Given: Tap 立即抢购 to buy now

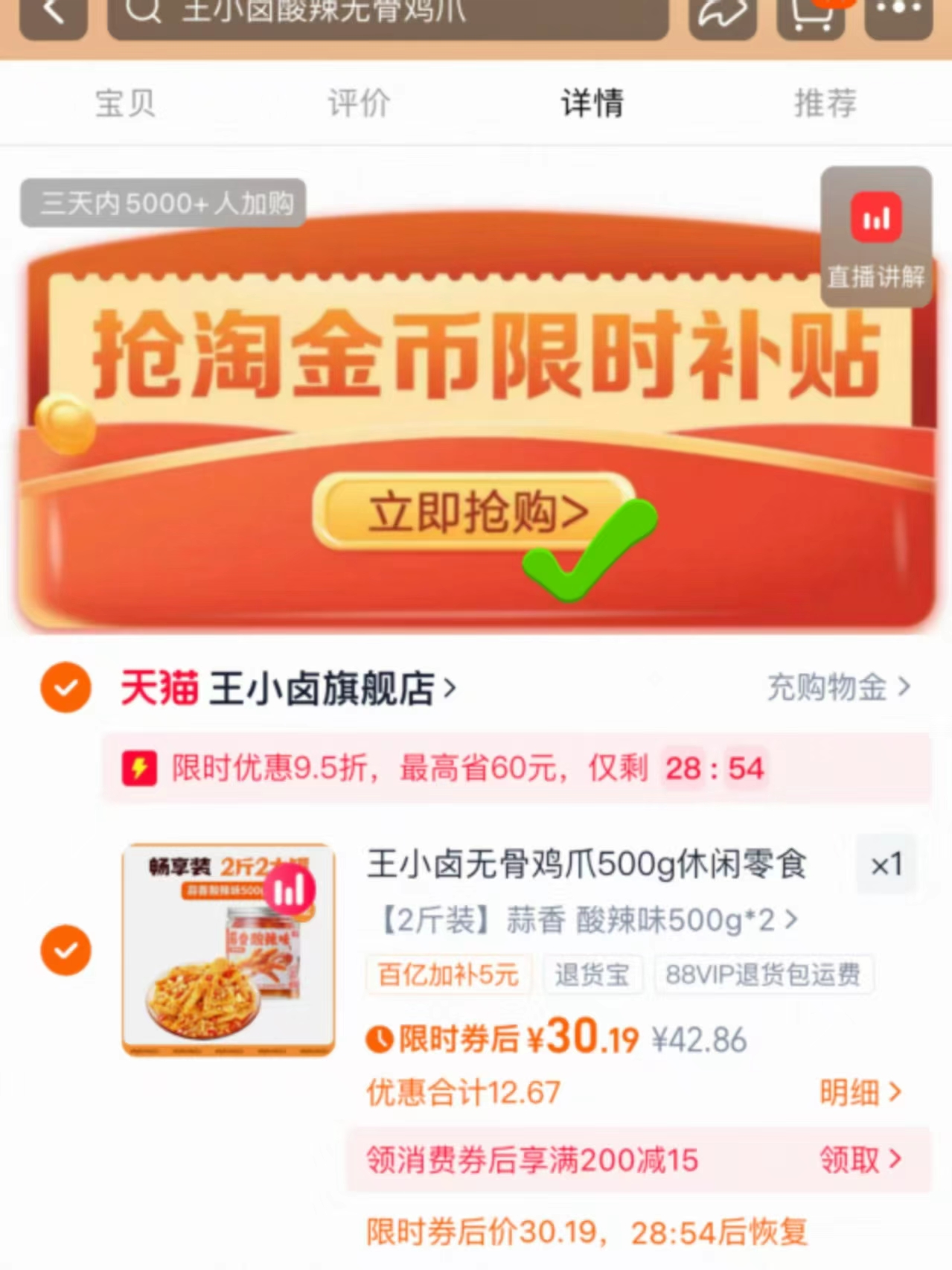Looking at the screenshot, I should pyautogui.click(x=476, y=511).
